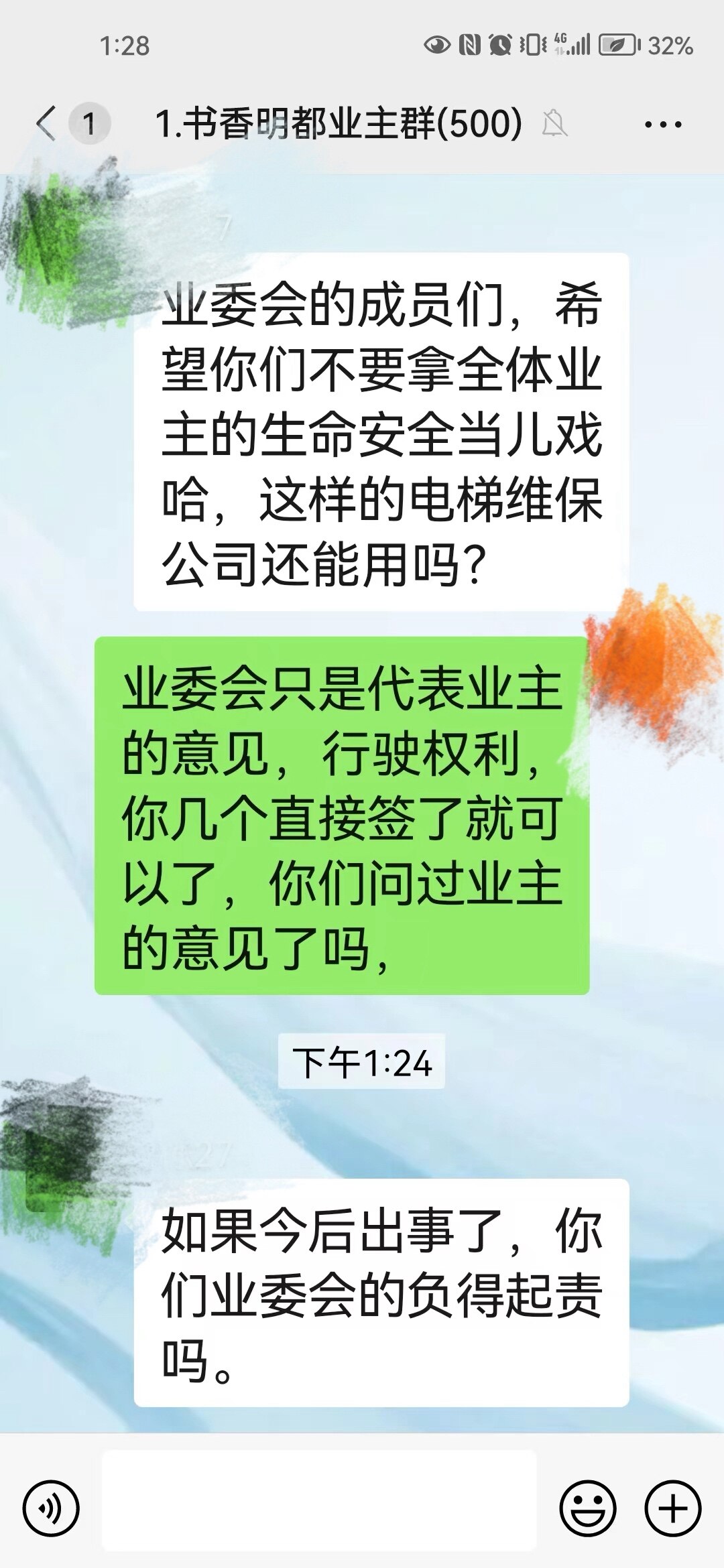Open the plus attachment menu
The image size is (724, 1568).
(673, 1508)
